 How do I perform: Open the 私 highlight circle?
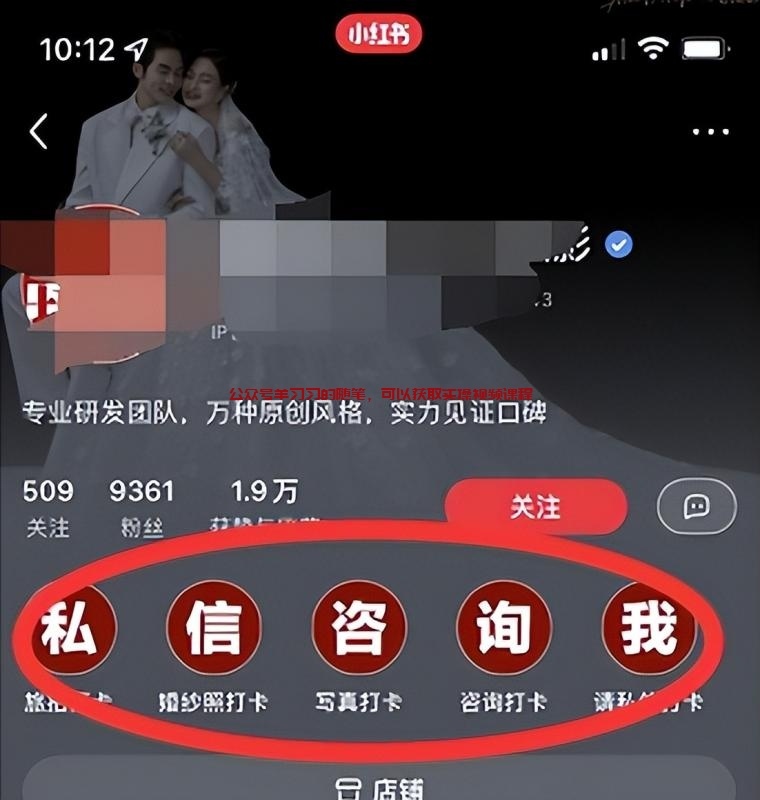coord(70,629)
